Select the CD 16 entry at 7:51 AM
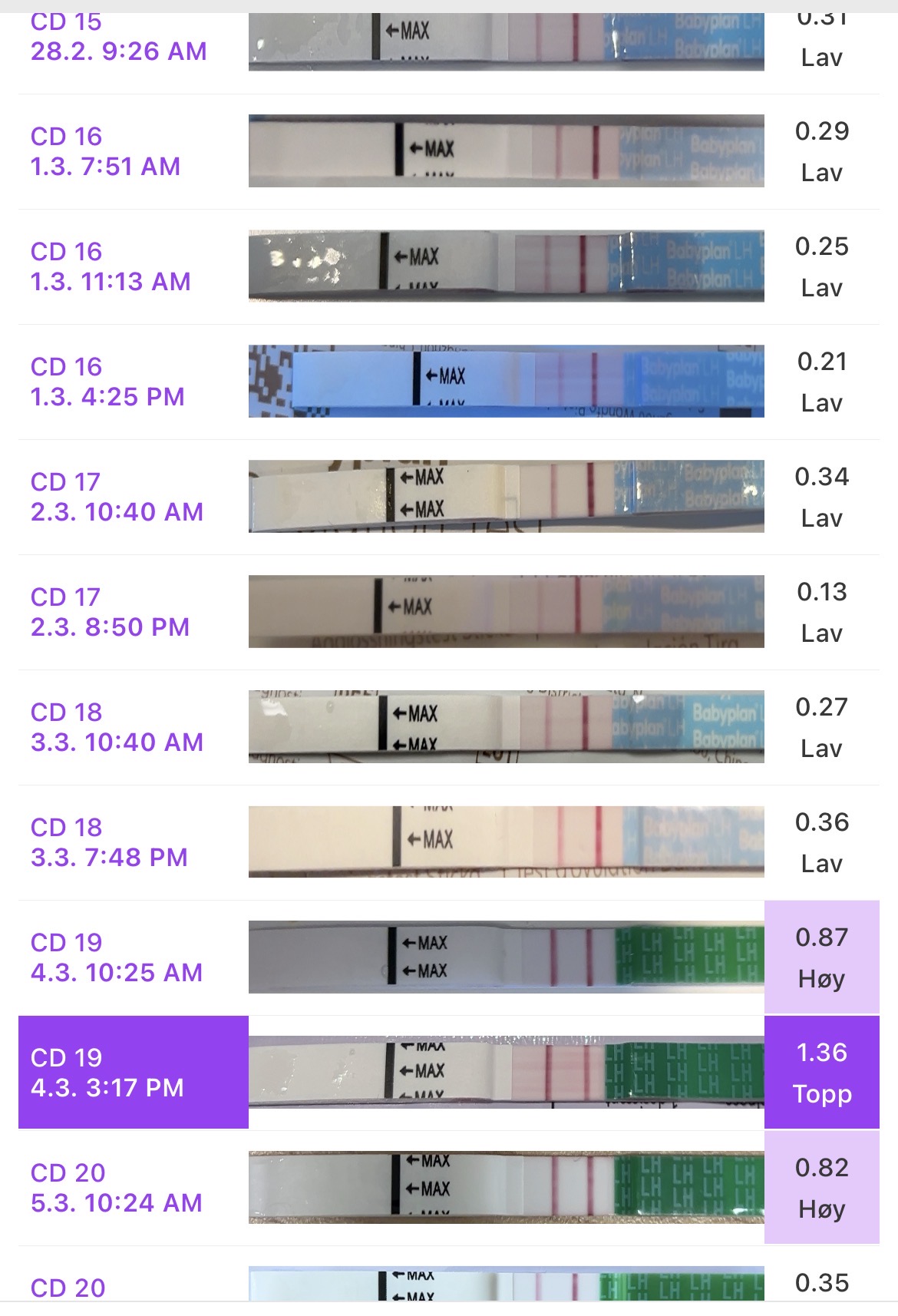Viewport: 898px width, 1316px height. pos(106,151)
